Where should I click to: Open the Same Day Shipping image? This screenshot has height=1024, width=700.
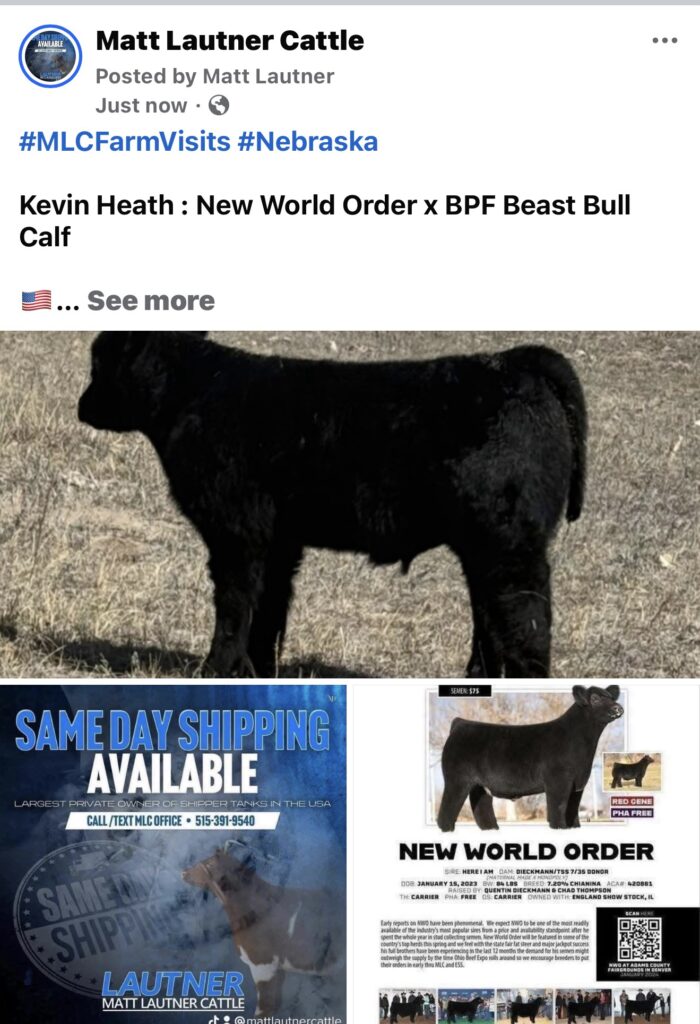pyautogui.click(x=174, y=853)
